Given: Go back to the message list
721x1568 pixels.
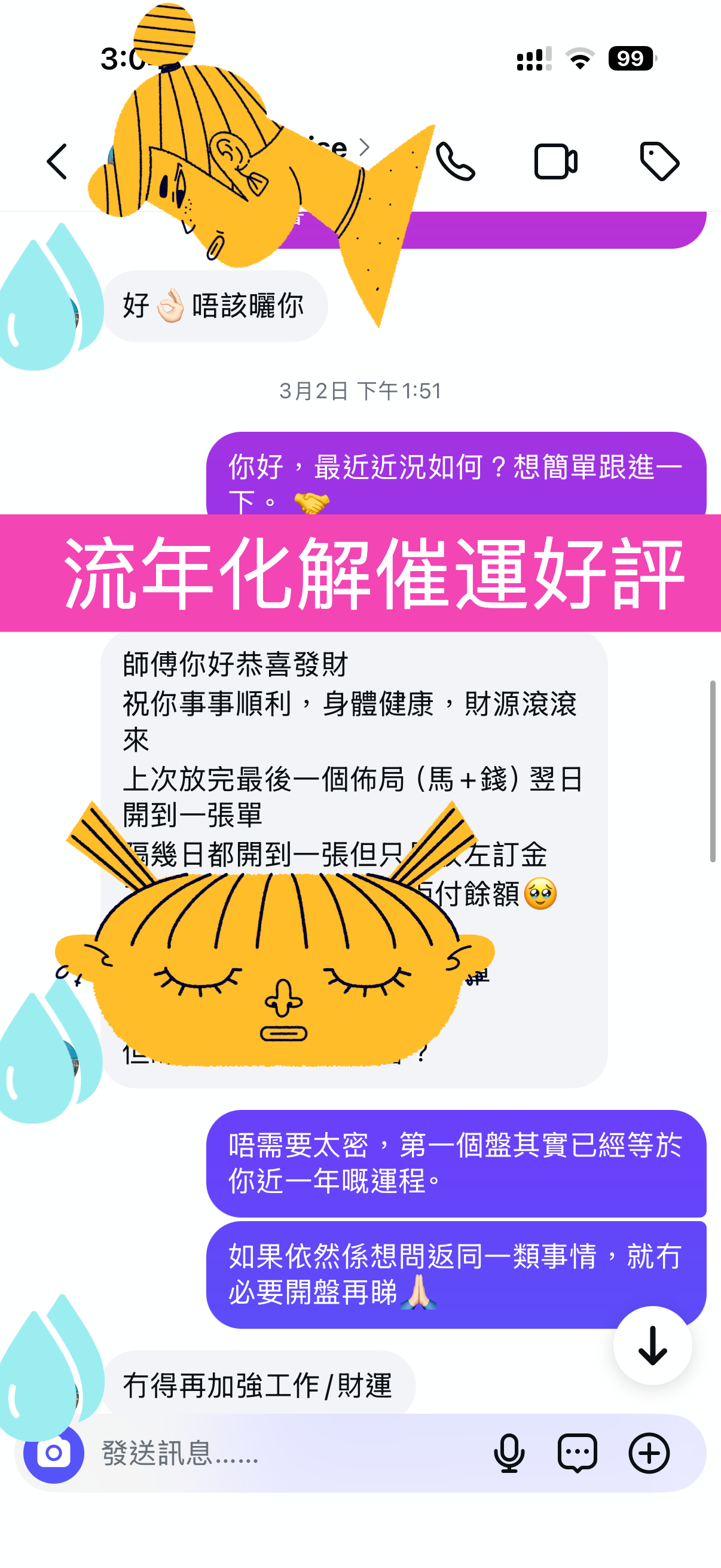Looking at the screenshot, I should 57,162.
